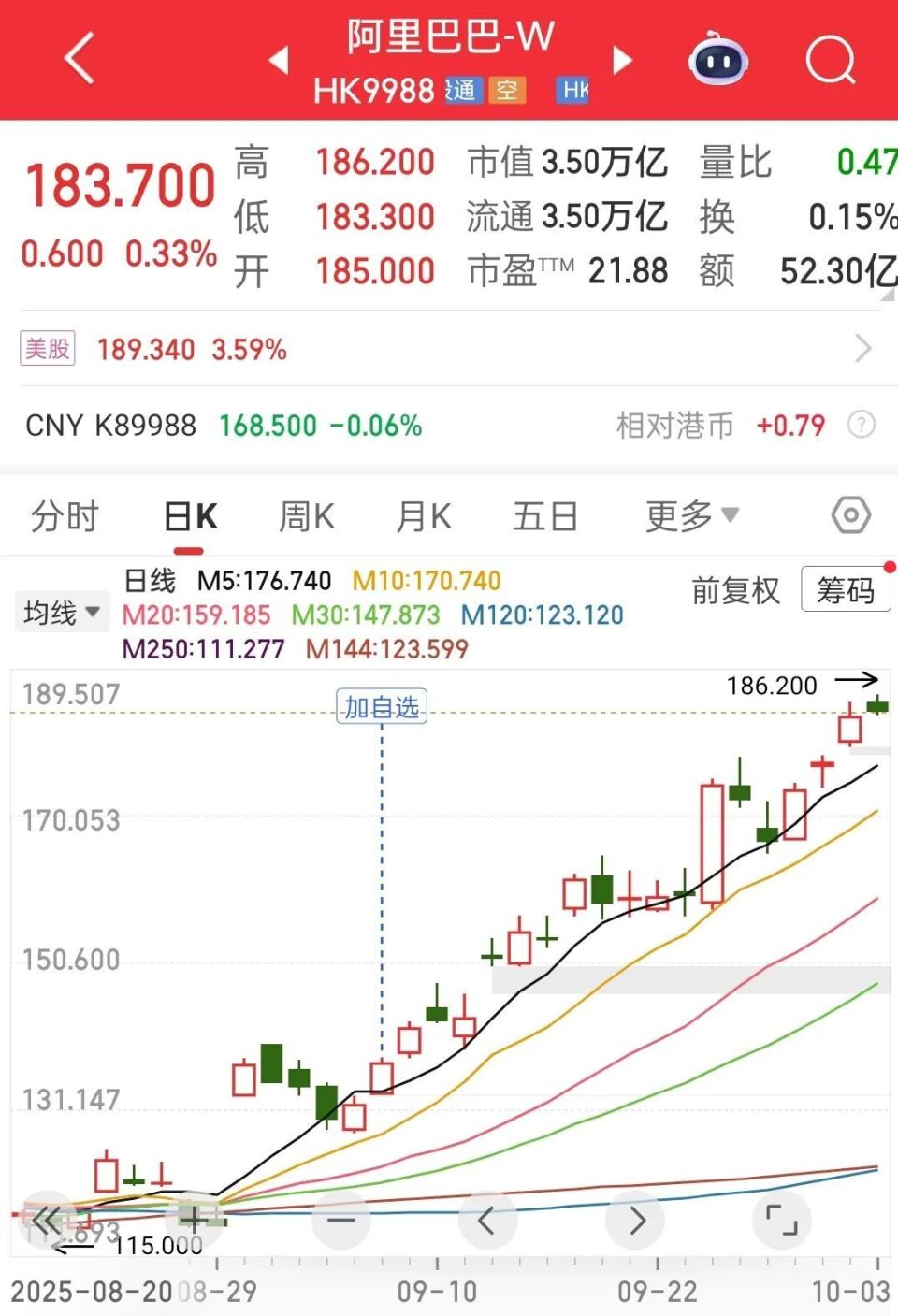
Task: Toggle 前复权 price adjustment mode
Action: tap(735, 592)
